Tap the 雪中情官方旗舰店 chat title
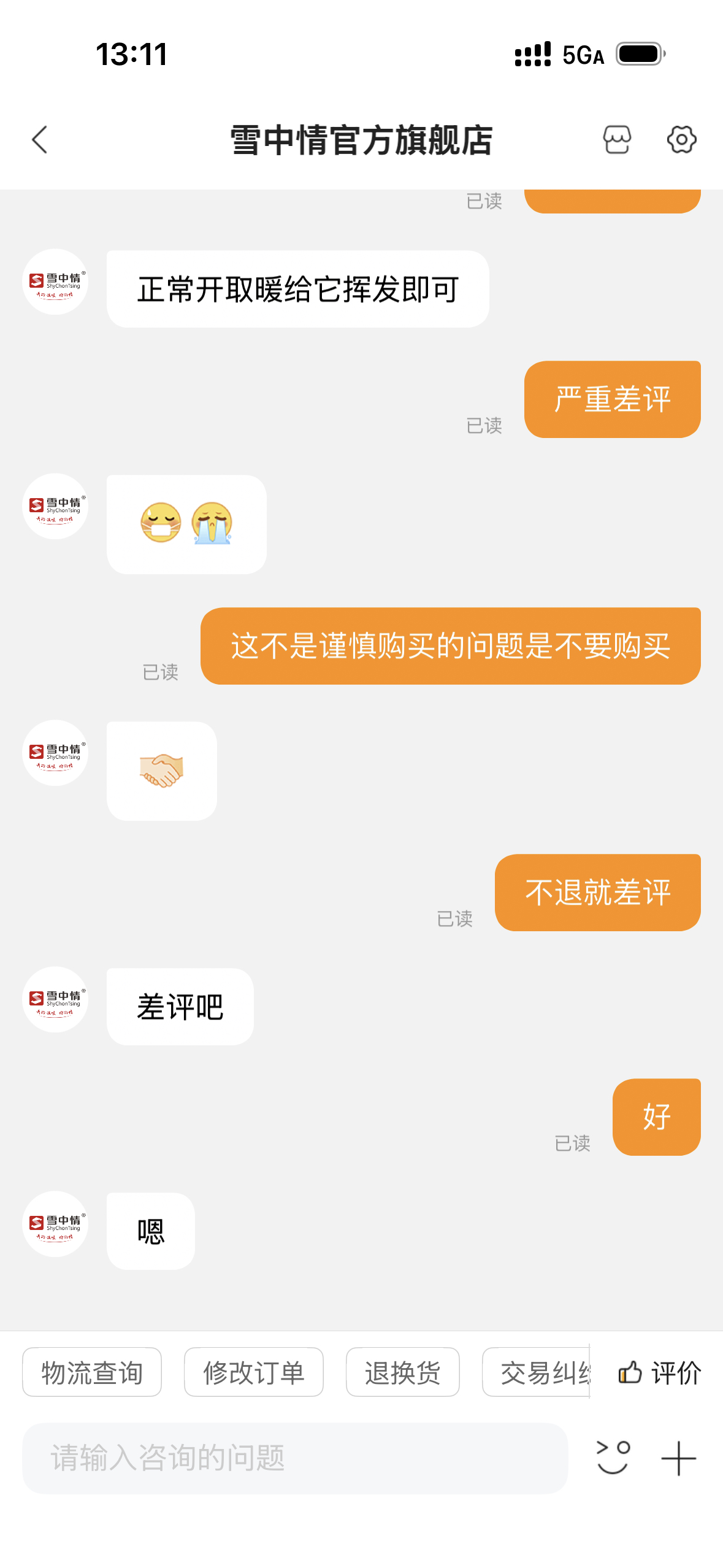The height and width of the screenshot is (1568, 723). tap(361, 139)
